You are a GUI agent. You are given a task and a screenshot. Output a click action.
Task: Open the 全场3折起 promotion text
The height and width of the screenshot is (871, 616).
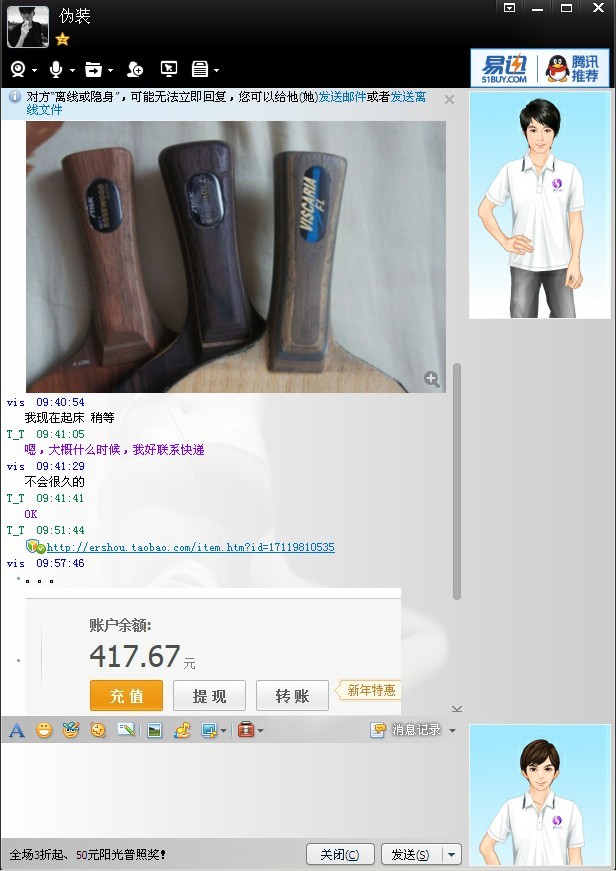(88, 855)
